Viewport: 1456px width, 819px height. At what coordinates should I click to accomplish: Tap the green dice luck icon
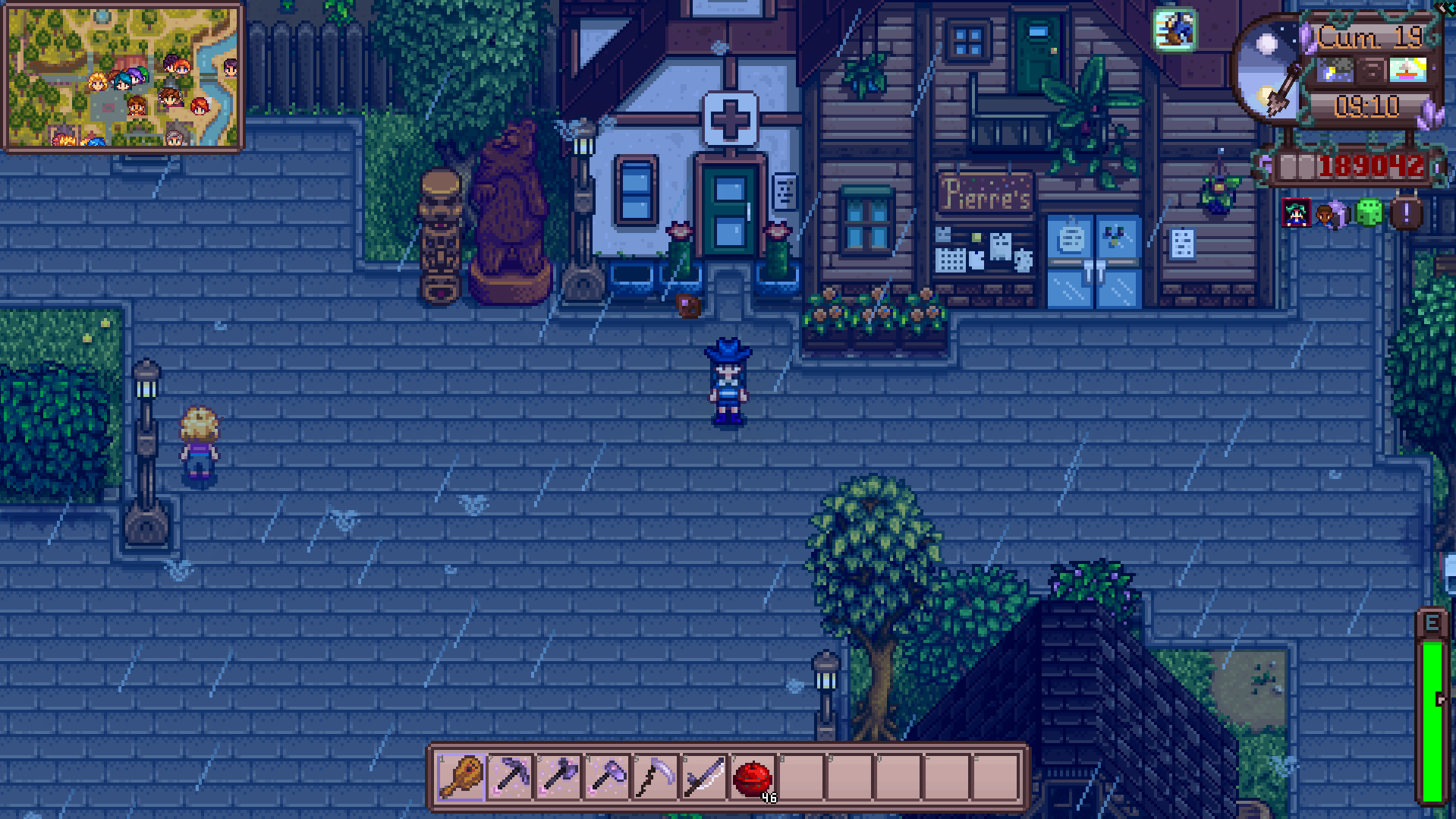(x=1370, y=213)
